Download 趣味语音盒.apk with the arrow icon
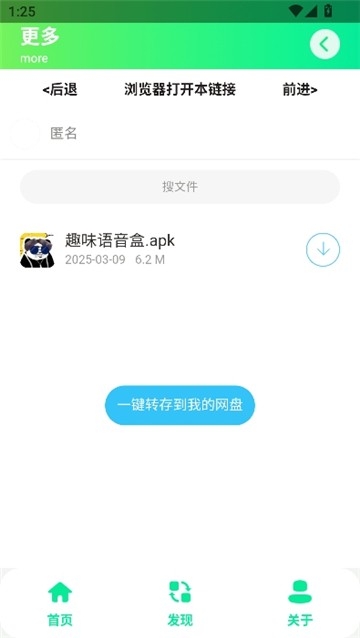360x638 pixels. tap(323, 250)
